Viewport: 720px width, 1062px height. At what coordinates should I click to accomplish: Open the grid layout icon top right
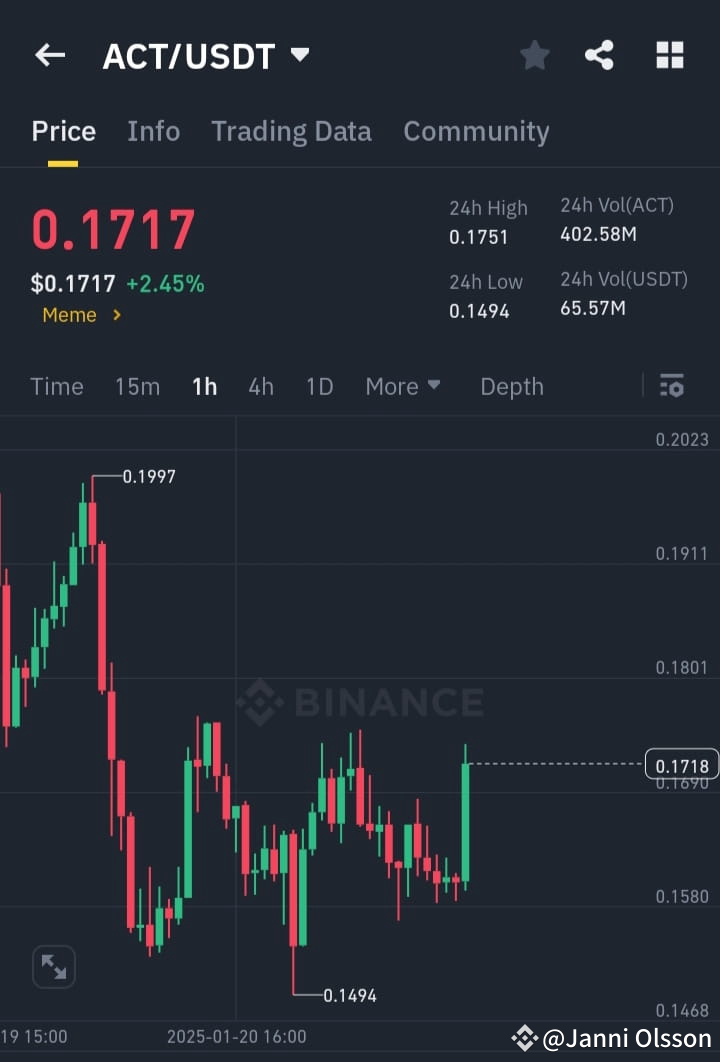[669, 55]
